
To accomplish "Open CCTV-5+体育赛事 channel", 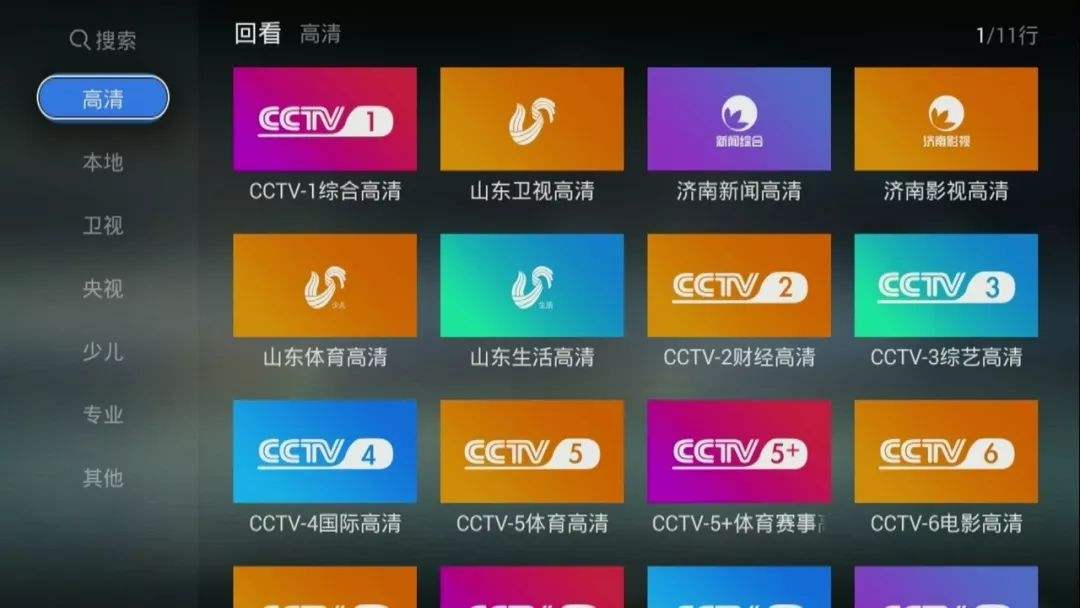I will [739, 452].
